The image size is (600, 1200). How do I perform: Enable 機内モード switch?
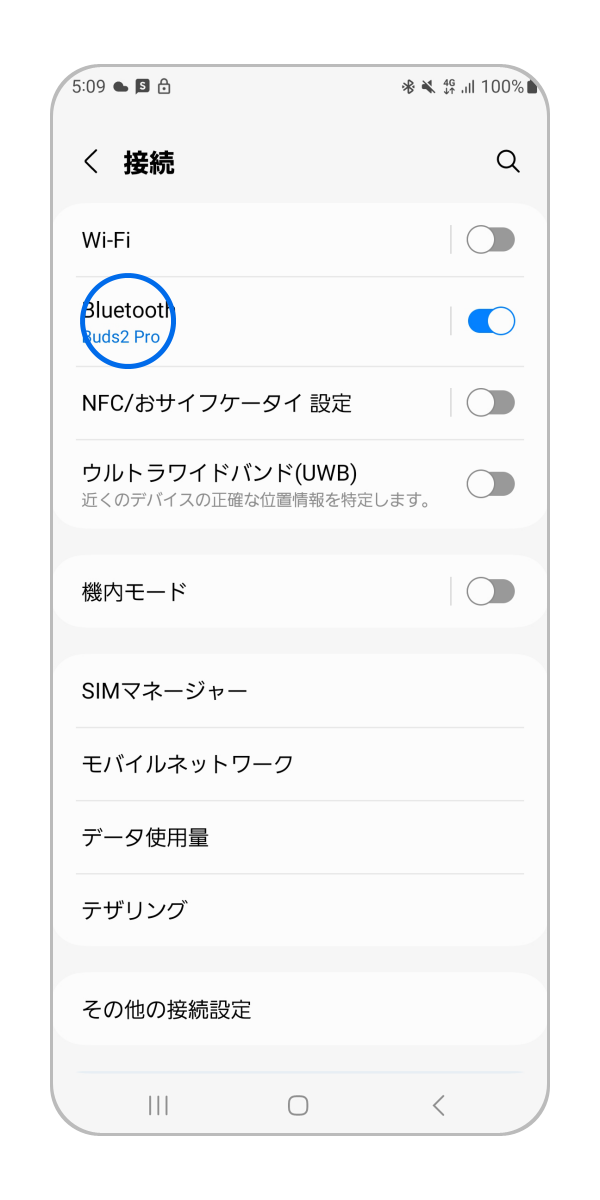pyautogui.click(x=490, y=591)
